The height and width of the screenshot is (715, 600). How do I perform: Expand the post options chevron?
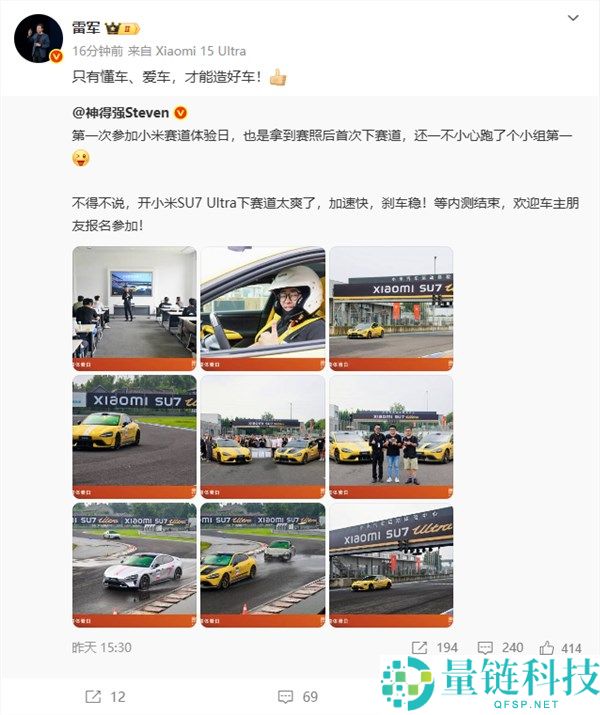pyautogui.click(x=571, y=19)
